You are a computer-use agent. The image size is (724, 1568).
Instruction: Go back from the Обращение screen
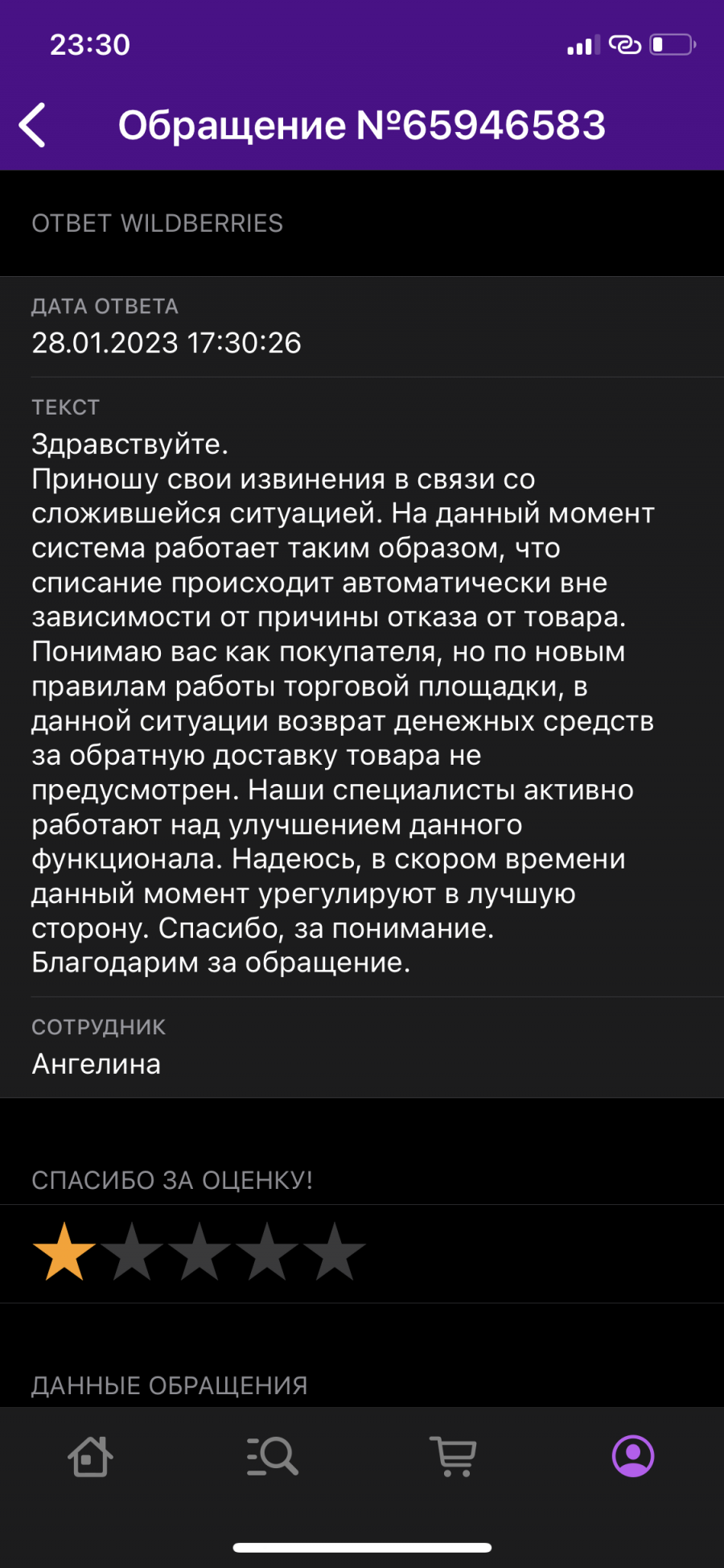(x=32, y=126)
